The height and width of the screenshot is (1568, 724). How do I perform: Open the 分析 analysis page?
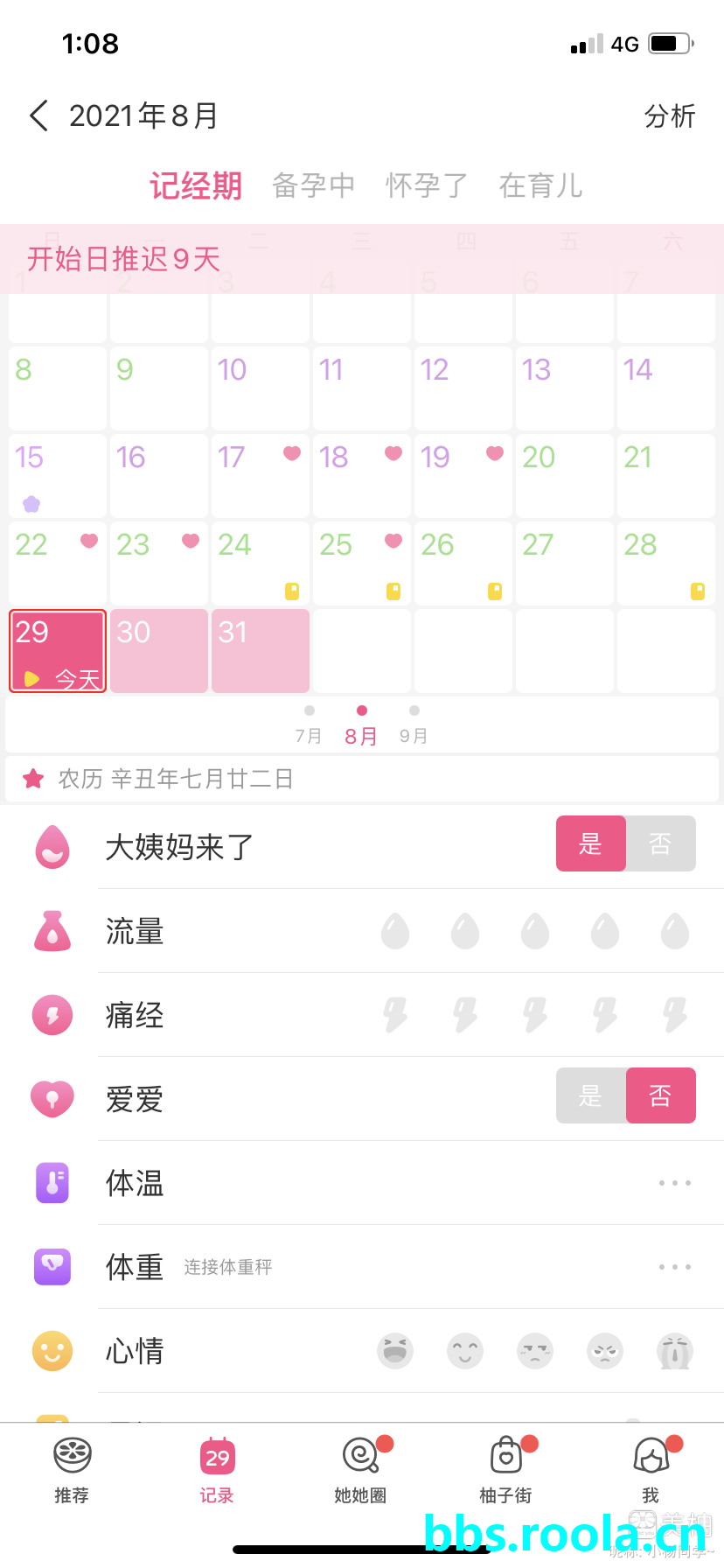(669, 115)
